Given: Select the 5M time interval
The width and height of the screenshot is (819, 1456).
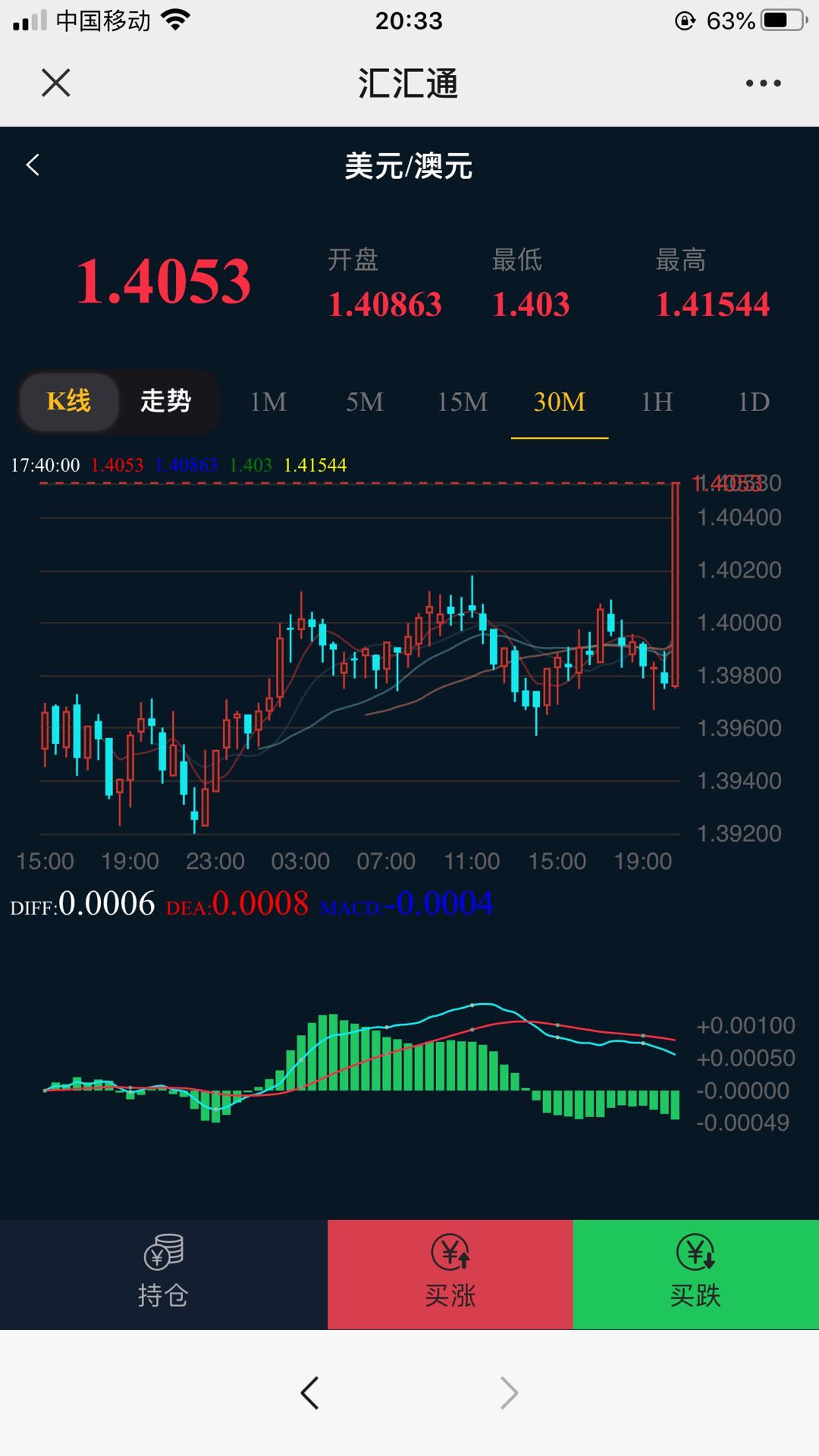Looking at the screenshot, I should (365, 402).
